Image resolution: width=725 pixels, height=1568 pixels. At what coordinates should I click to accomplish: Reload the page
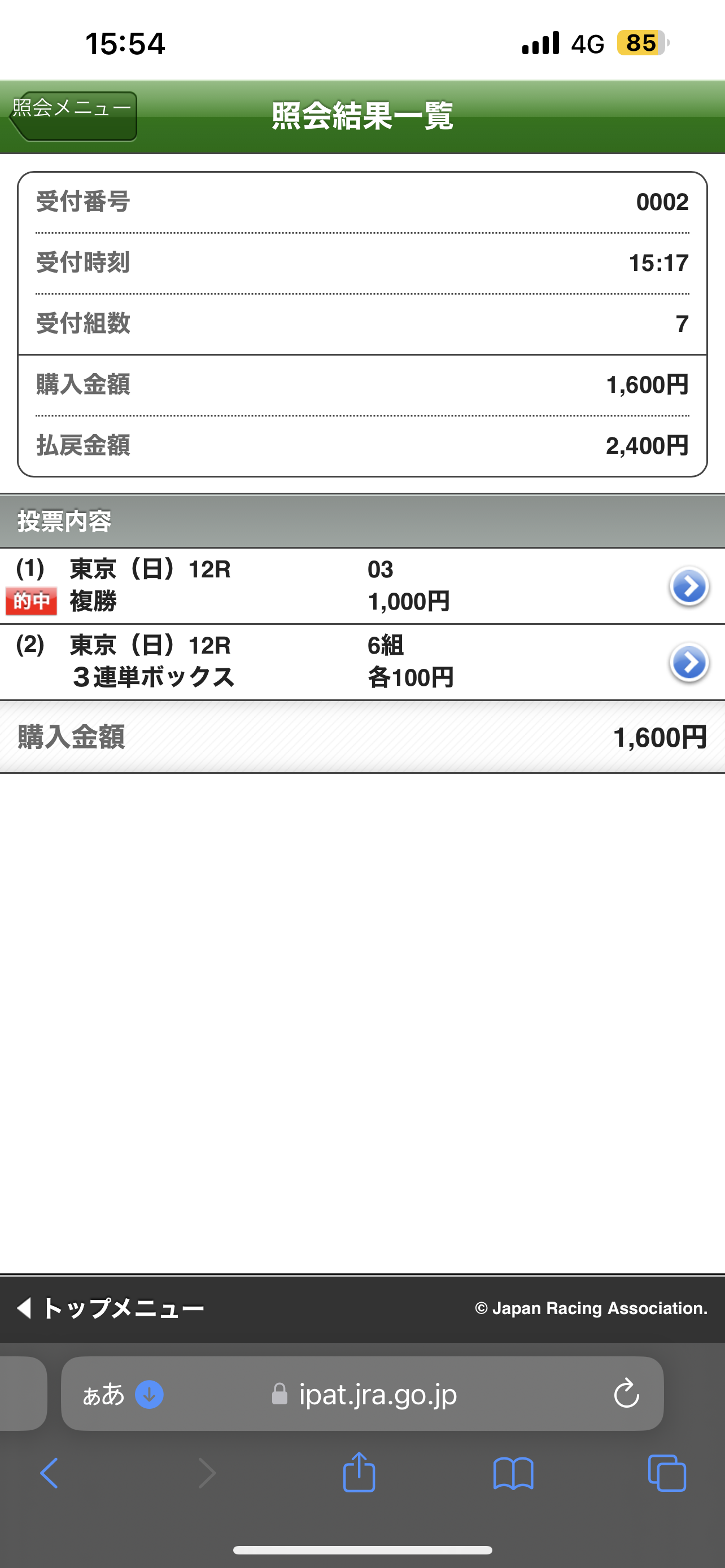pos(626,1394)
